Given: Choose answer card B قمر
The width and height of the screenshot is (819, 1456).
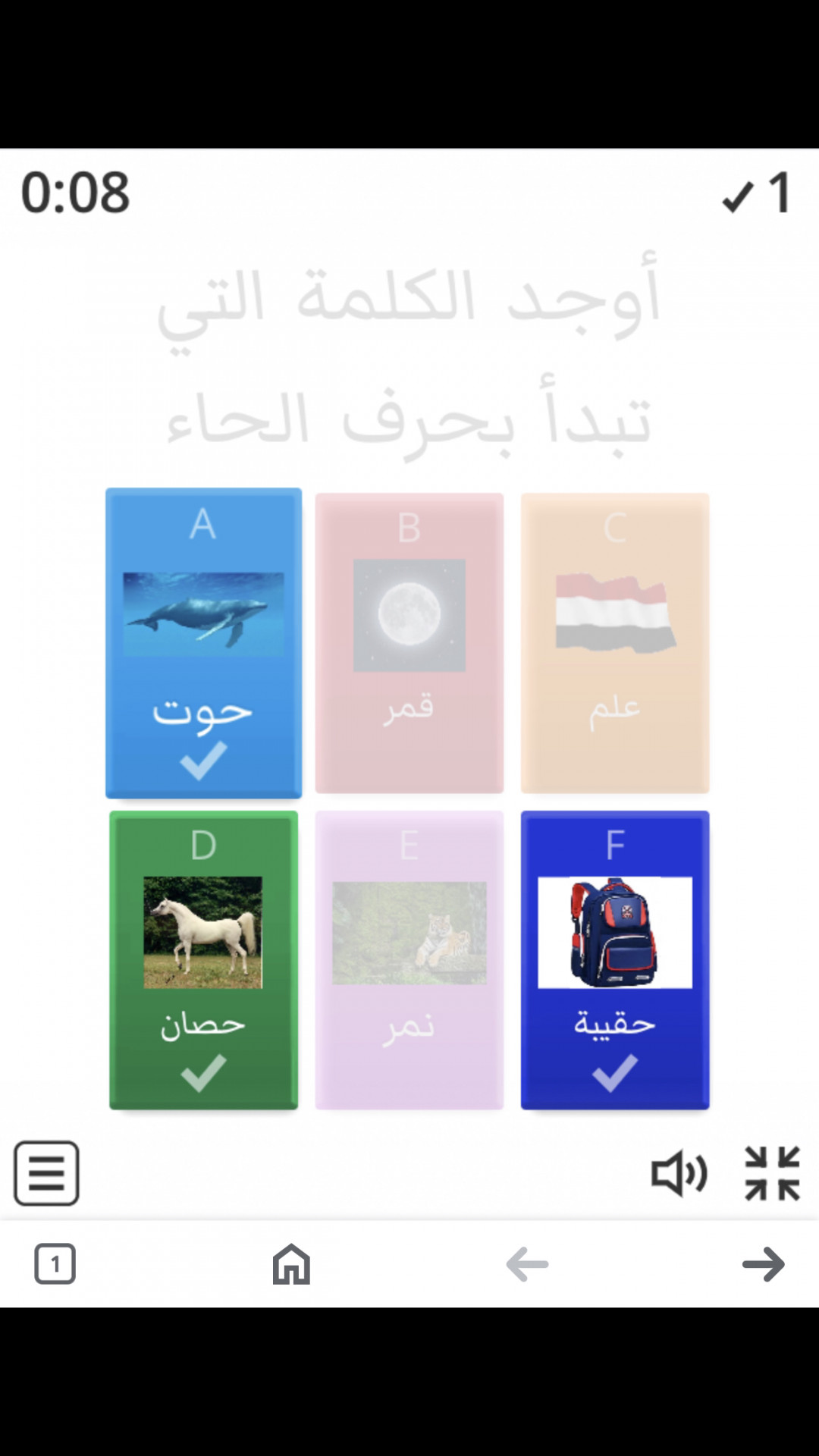Looking at the screenshot, I should pos(409,642).
